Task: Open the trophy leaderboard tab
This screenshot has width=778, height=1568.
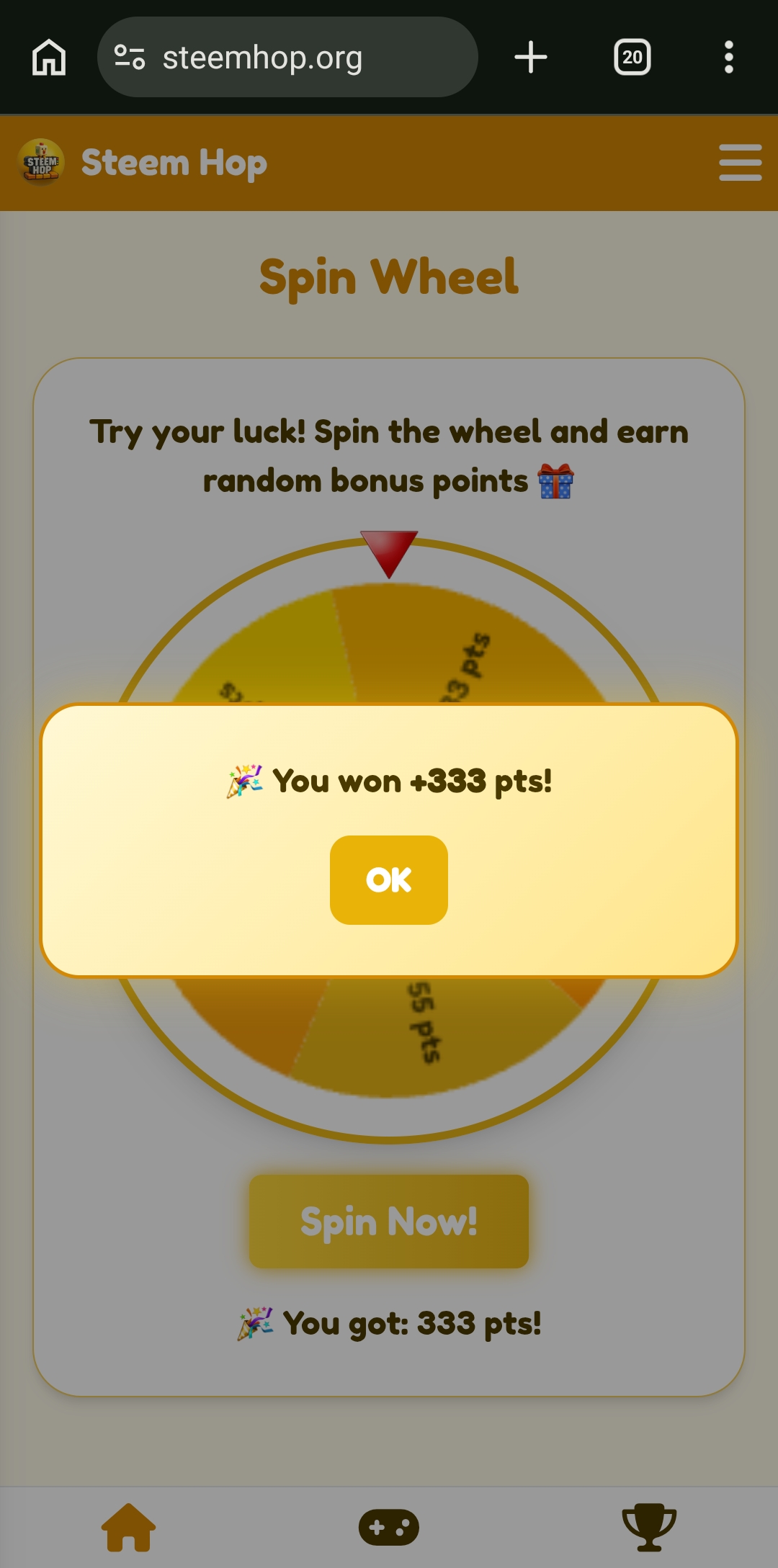Action: (649, 1527)
